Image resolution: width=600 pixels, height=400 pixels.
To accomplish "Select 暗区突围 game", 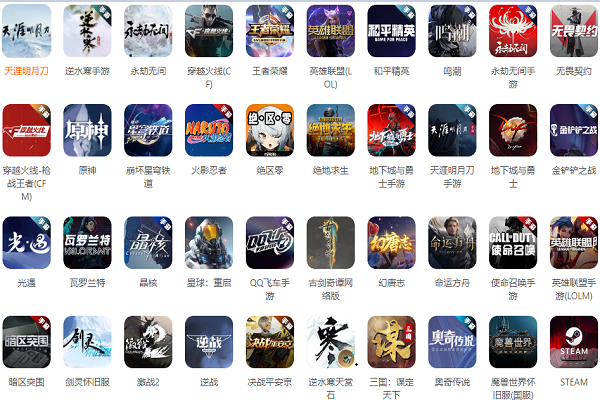I will click(x=26, y=340).
